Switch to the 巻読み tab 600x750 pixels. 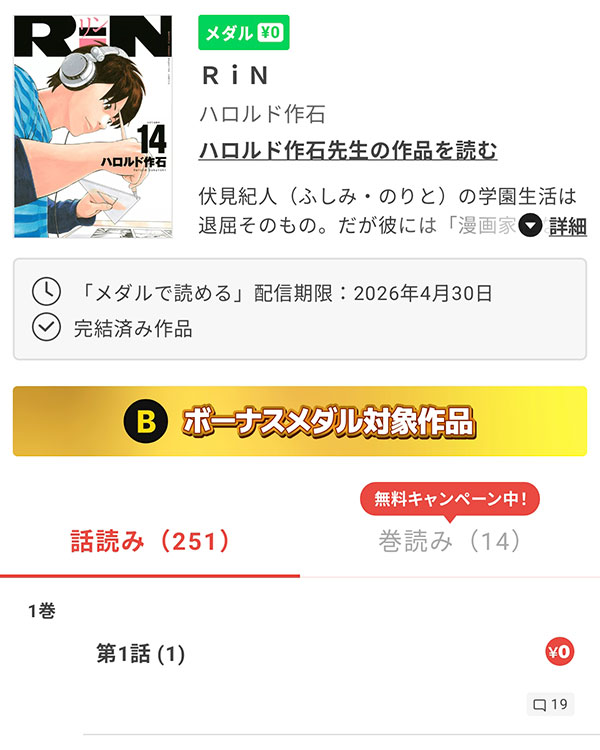click(x=450, y=542)
